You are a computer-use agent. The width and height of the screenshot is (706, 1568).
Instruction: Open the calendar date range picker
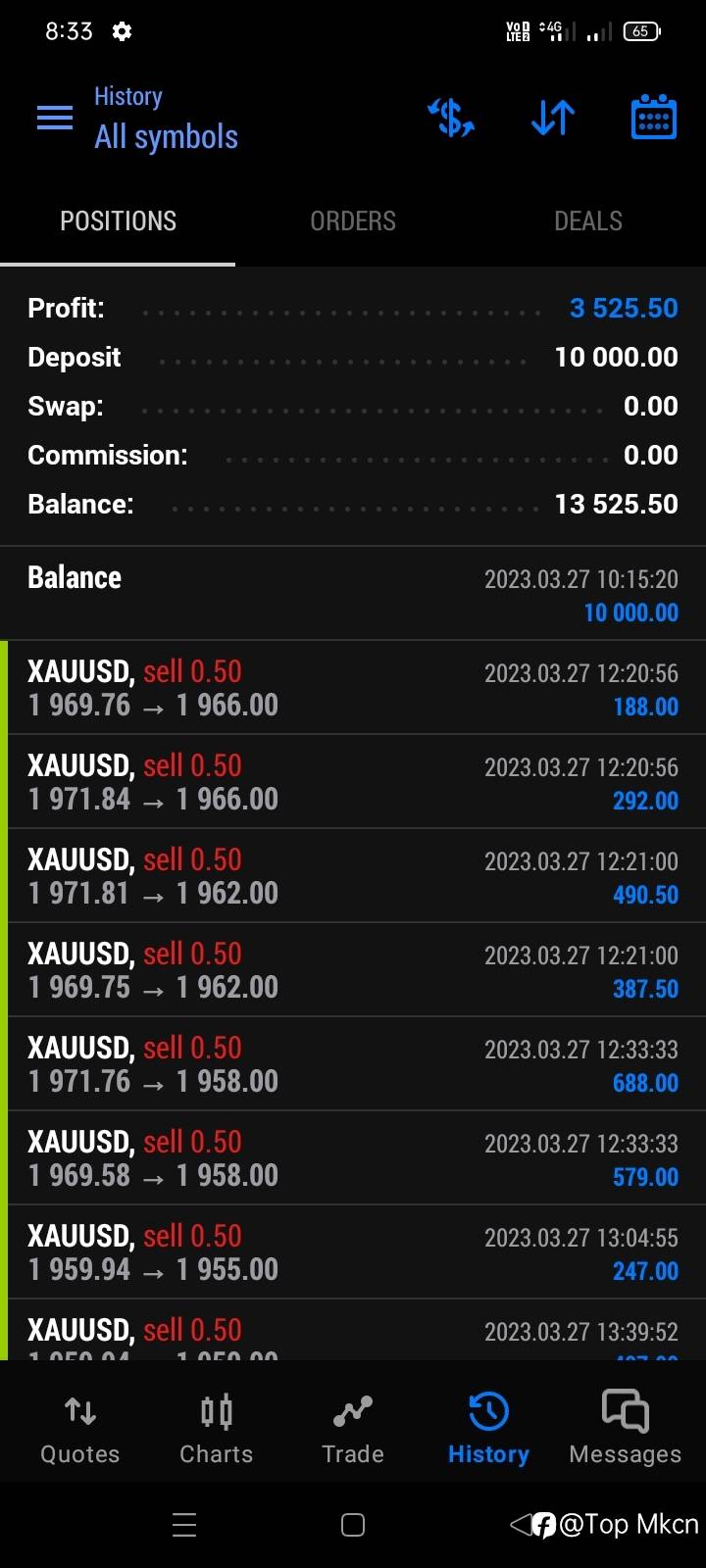pyautogui.click(x=653, y=118)
